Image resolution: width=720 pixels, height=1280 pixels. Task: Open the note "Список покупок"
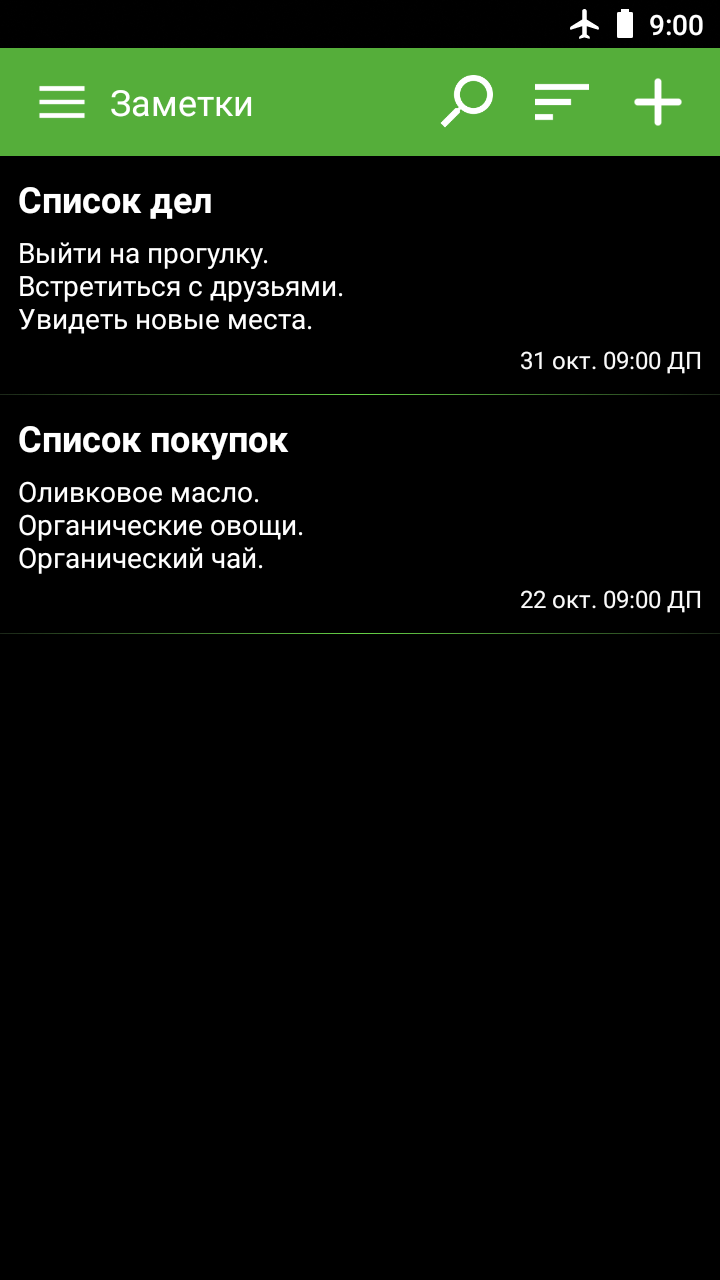360,514
